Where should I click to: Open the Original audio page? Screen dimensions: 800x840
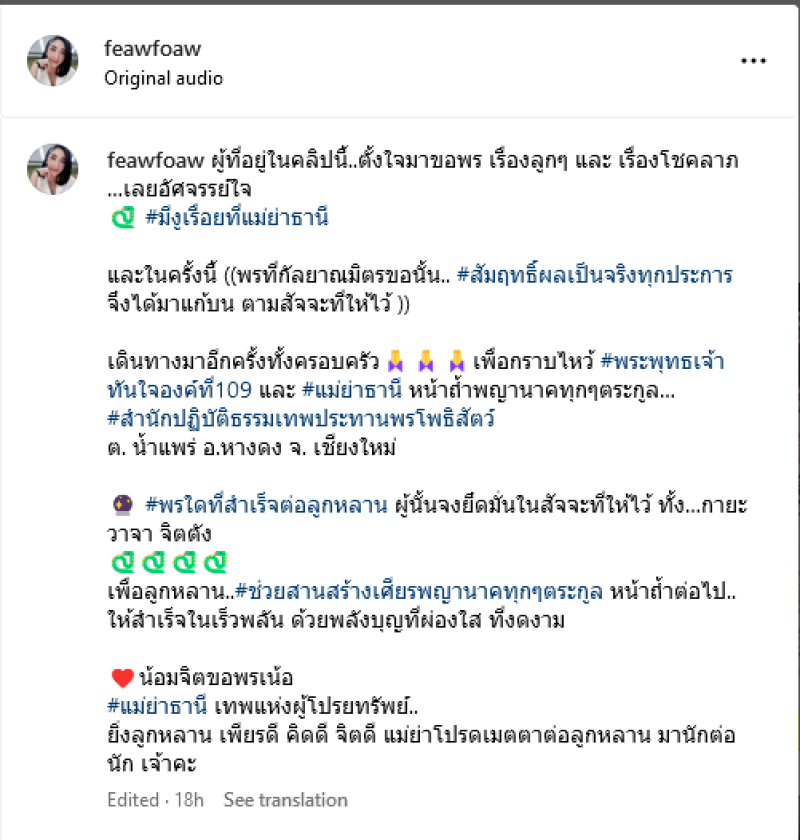point(163,78)
